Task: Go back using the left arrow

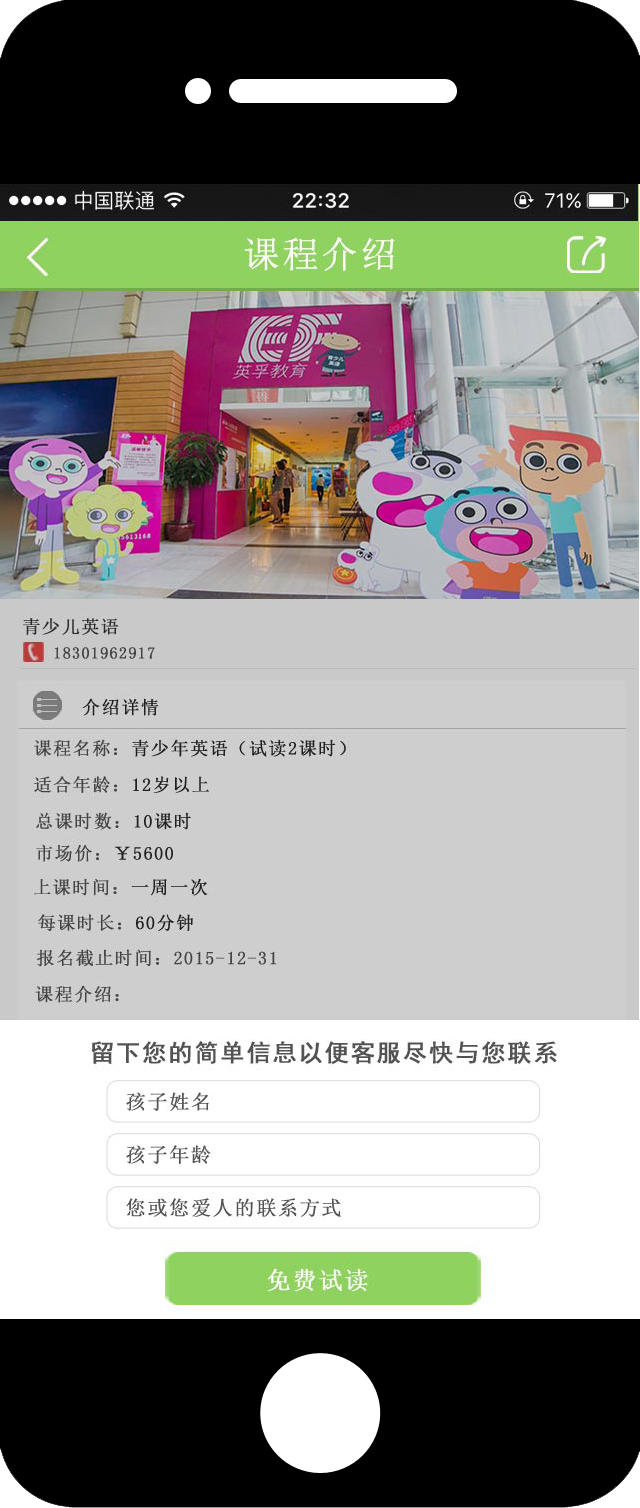Action: point(37,256)
